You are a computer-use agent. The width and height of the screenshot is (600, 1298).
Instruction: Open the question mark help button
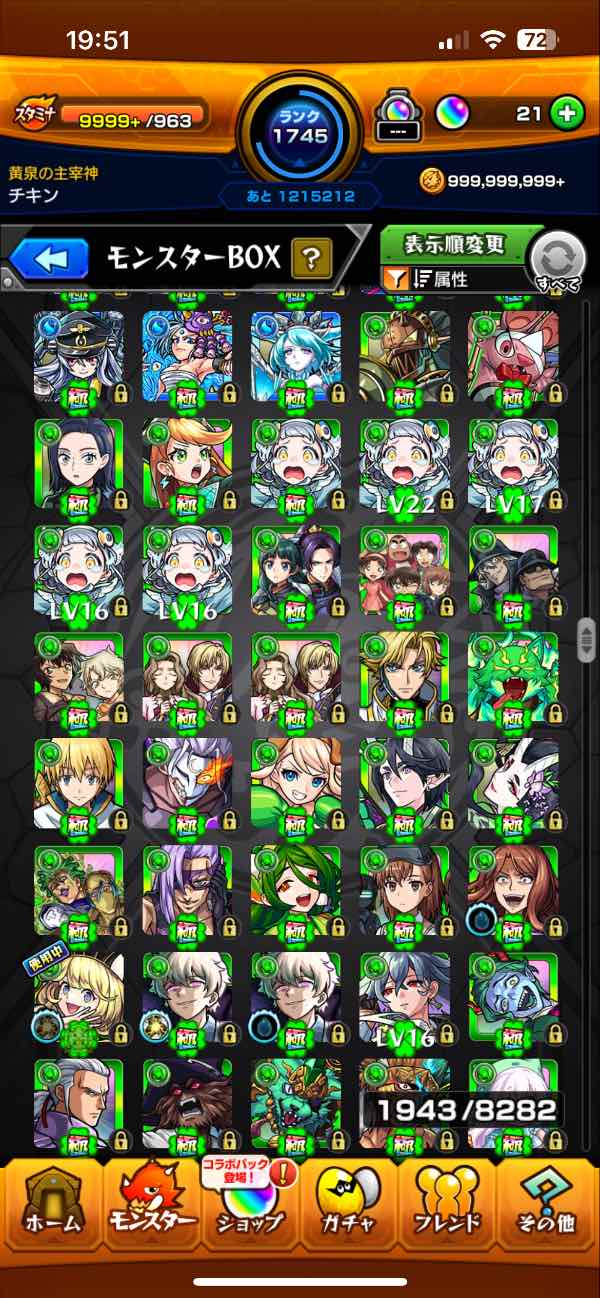pos(311,260)
